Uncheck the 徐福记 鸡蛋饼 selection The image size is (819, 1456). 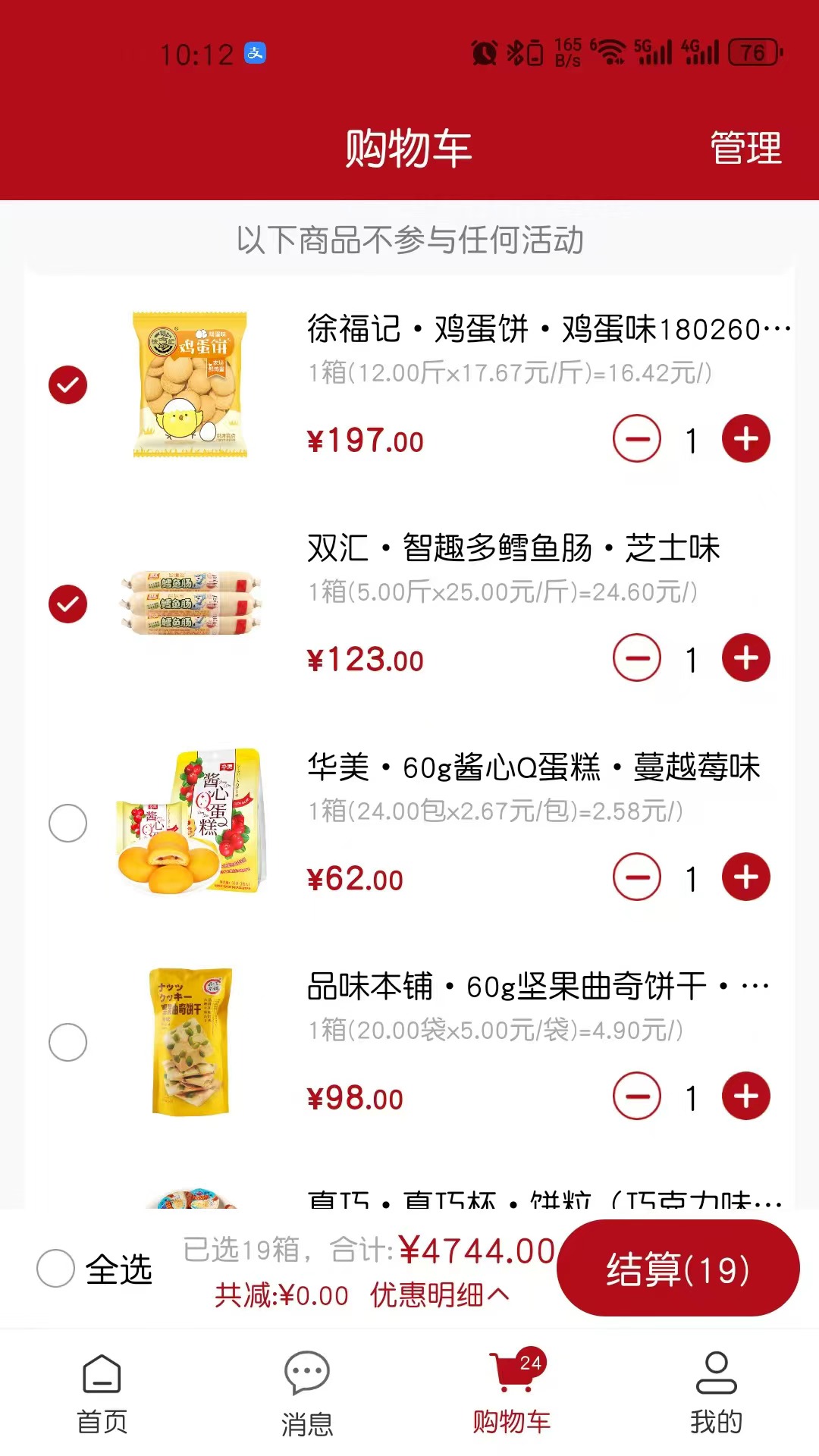click(x=67, y=384)
